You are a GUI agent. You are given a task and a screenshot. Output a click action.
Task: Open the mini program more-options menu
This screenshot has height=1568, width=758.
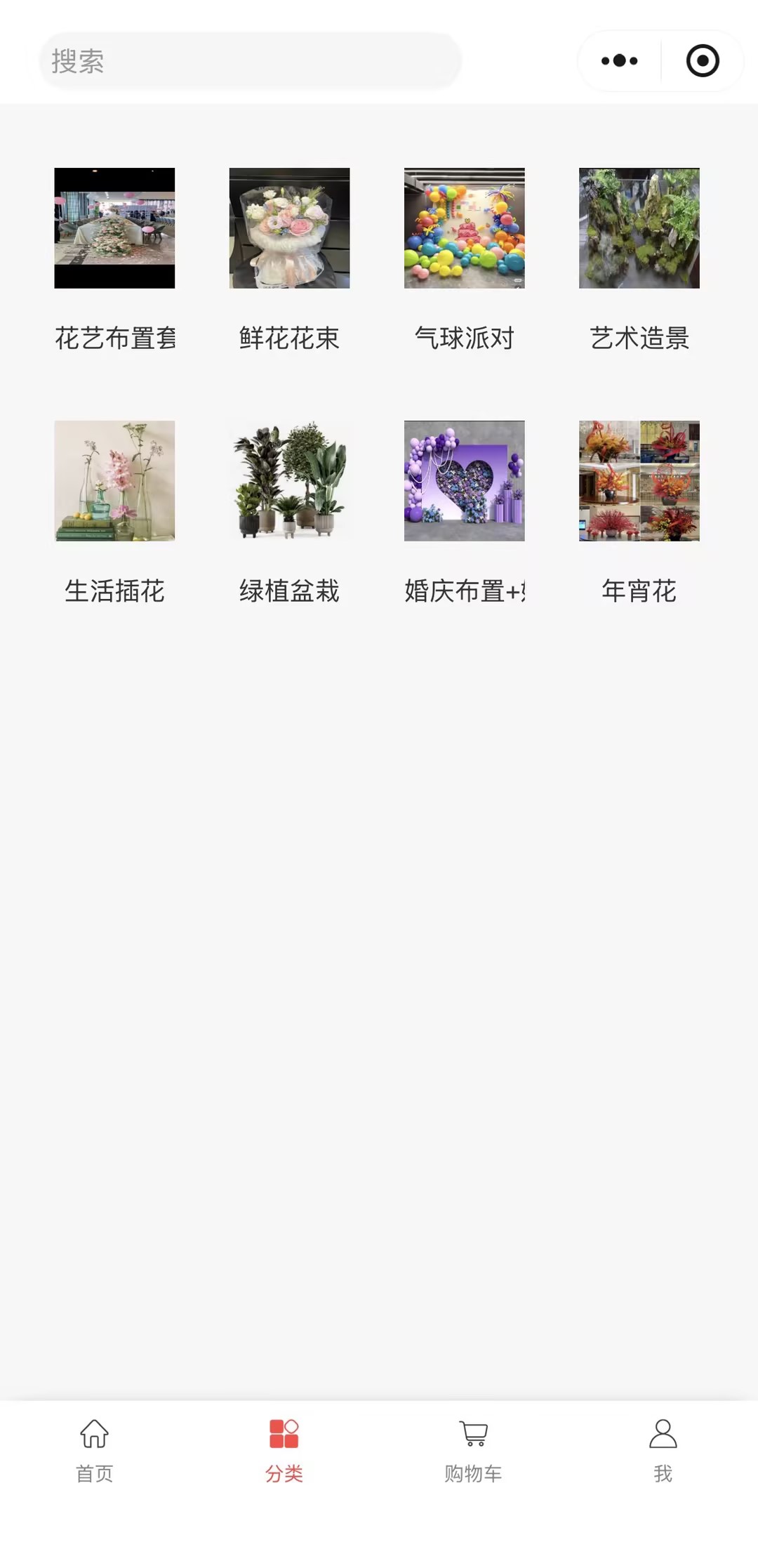coord(619,61)
